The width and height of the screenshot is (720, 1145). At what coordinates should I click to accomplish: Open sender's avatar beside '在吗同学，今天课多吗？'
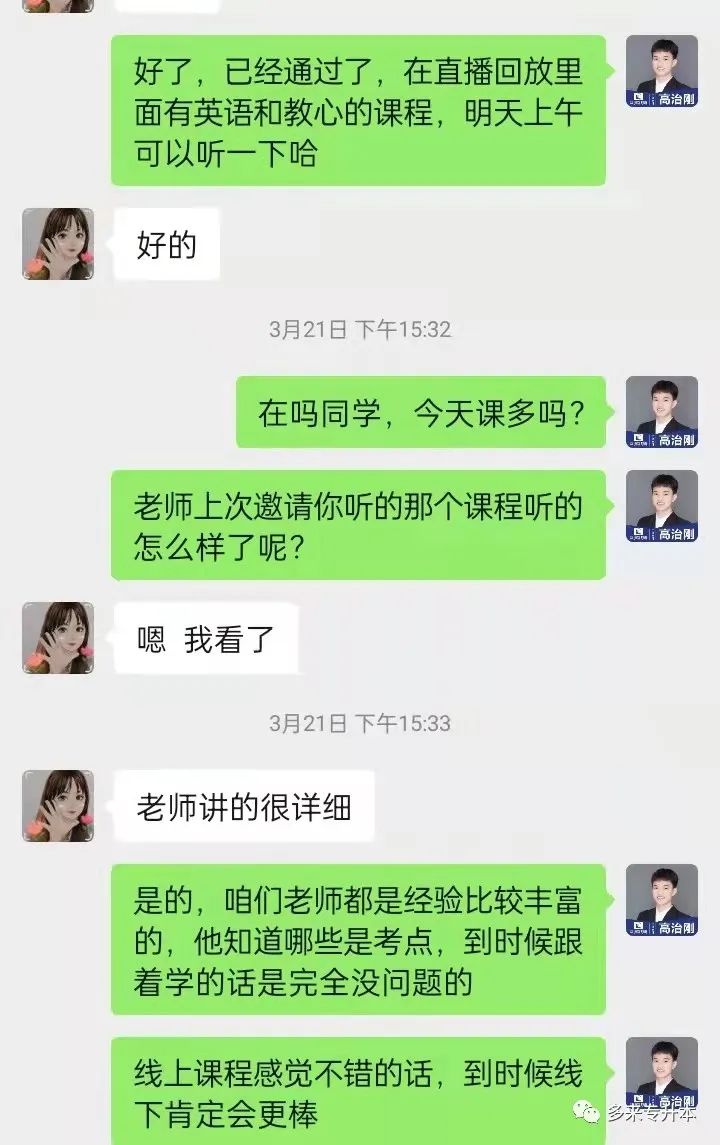[661, 412]
